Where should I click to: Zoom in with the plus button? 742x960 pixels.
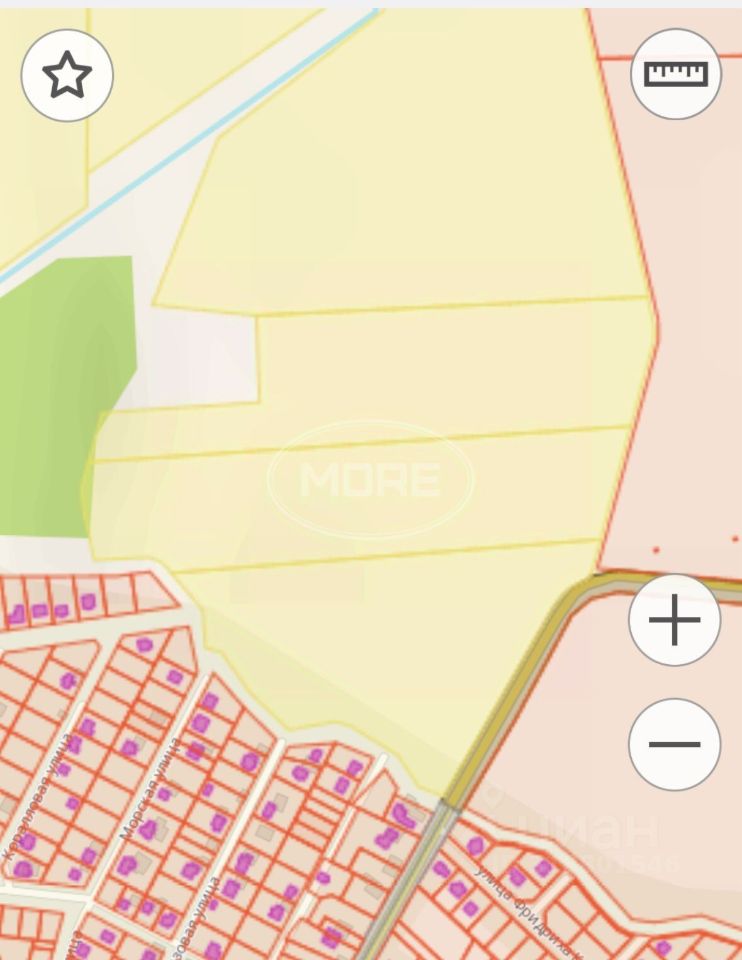[675, 620]
